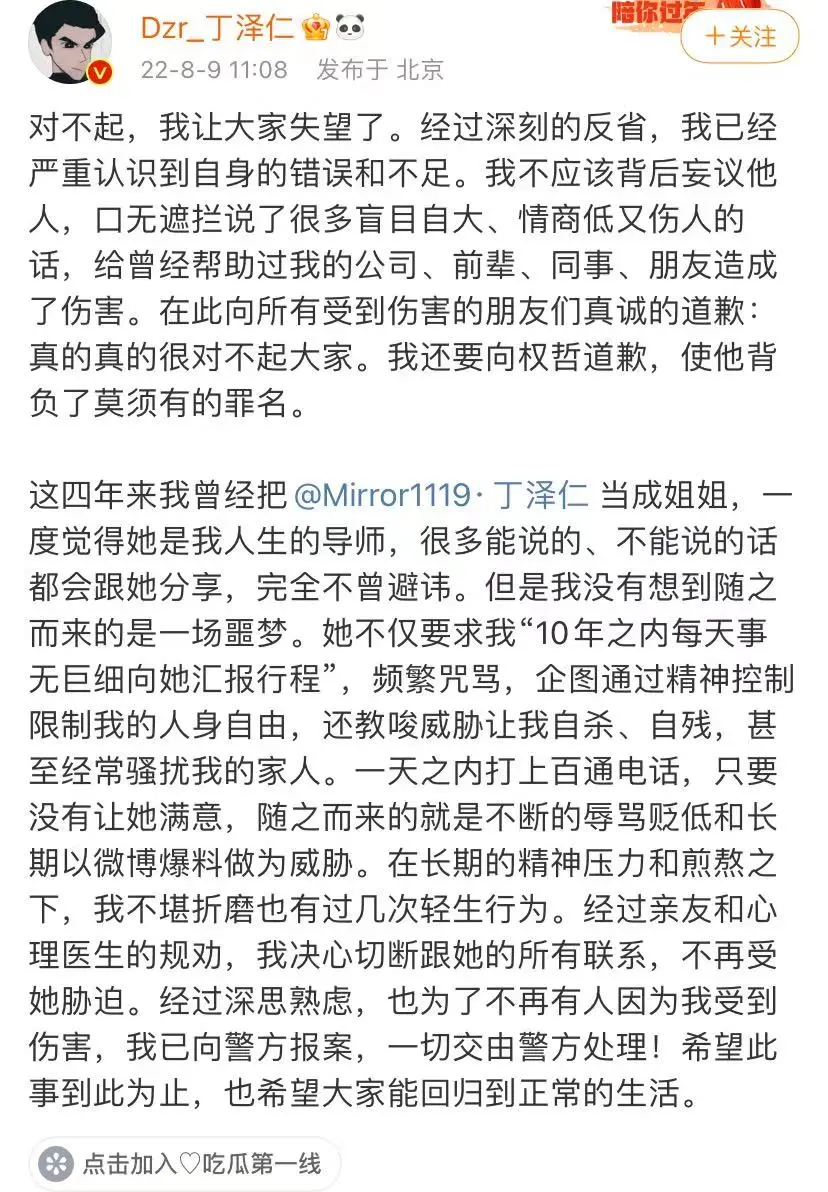
Task: Follow the user with +关注 button
Action: tap(740, 38)
